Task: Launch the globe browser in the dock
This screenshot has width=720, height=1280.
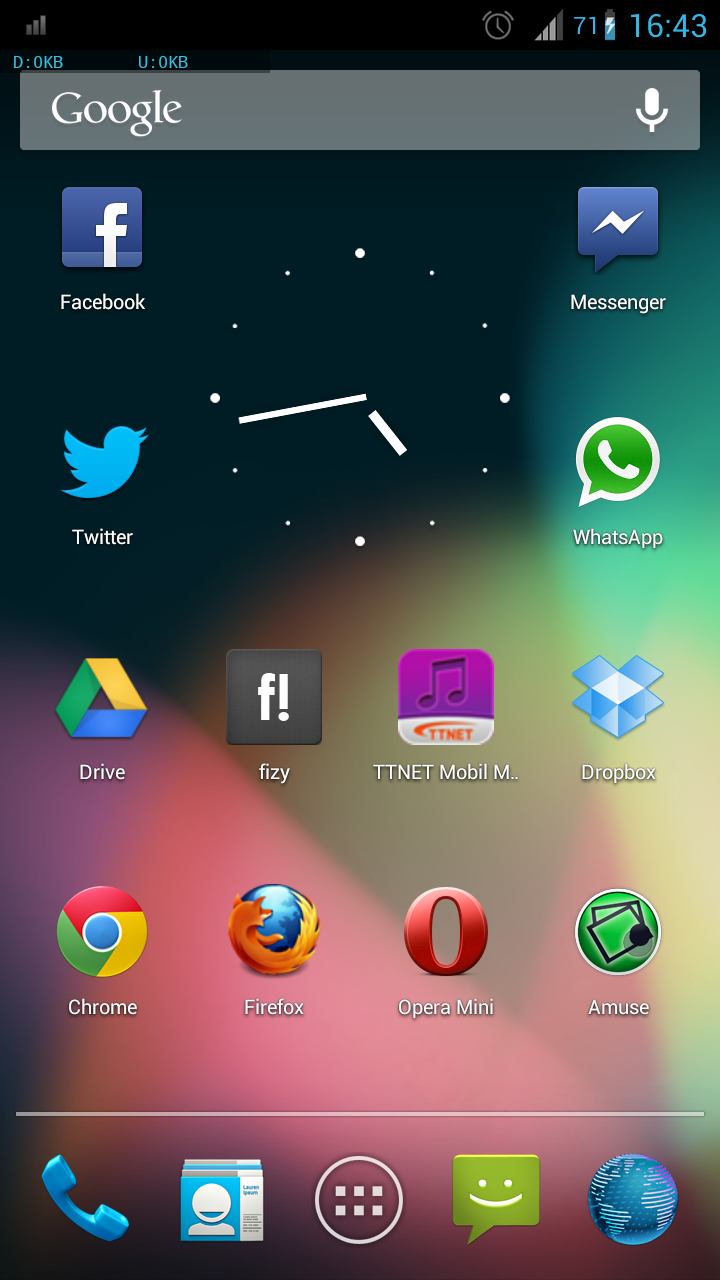Action: pyautogui.click(x=632, y=1198)
